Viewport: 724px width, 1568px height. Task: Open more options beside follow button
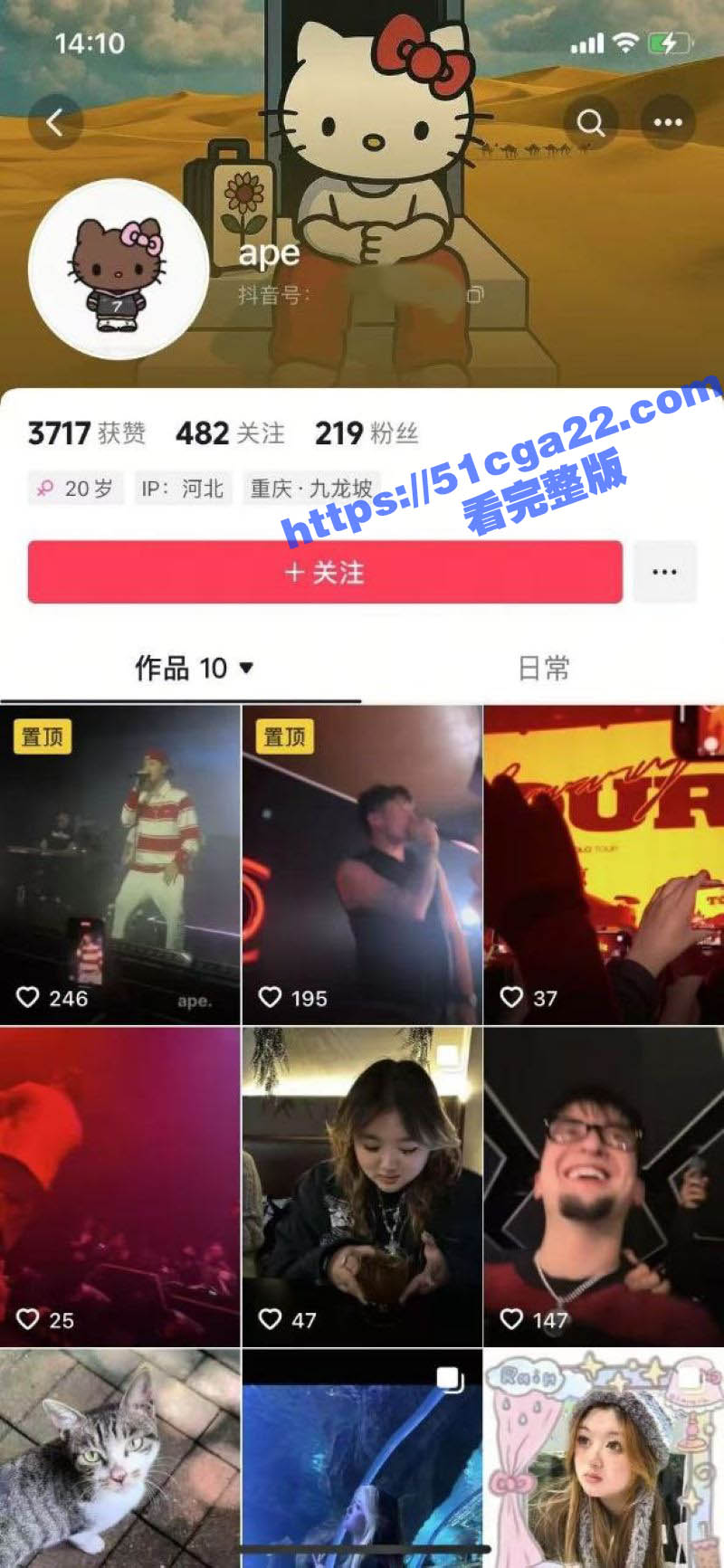pos(664,572)
